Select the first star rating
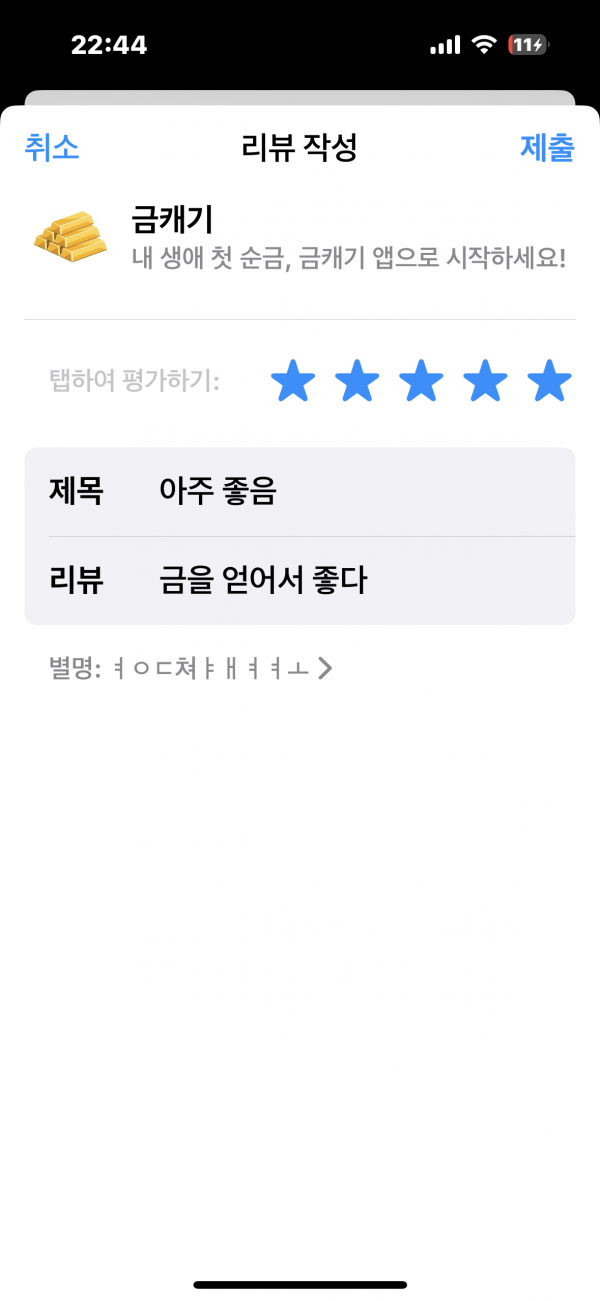600x1301 pixels. click(x=293, y=381)
